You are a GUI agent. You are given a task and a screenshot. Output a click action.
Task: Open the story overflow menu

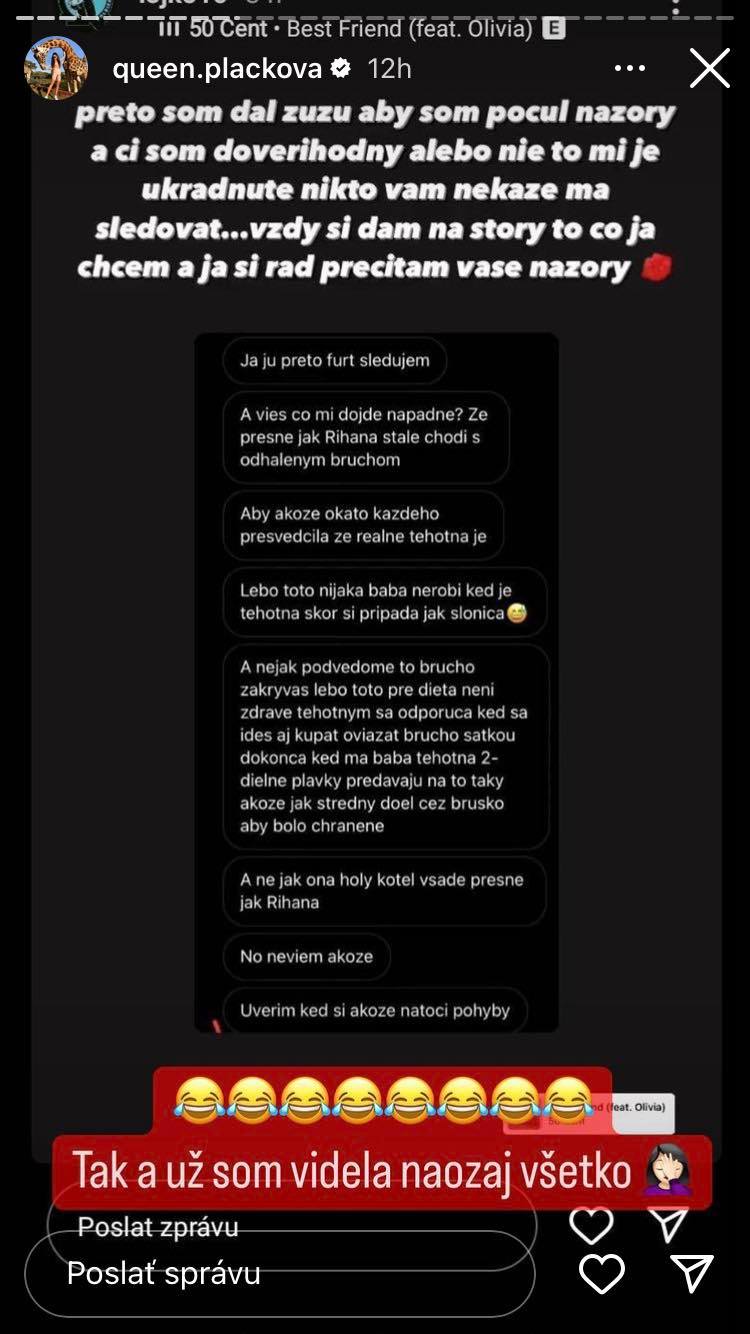[x=630, y=69]
